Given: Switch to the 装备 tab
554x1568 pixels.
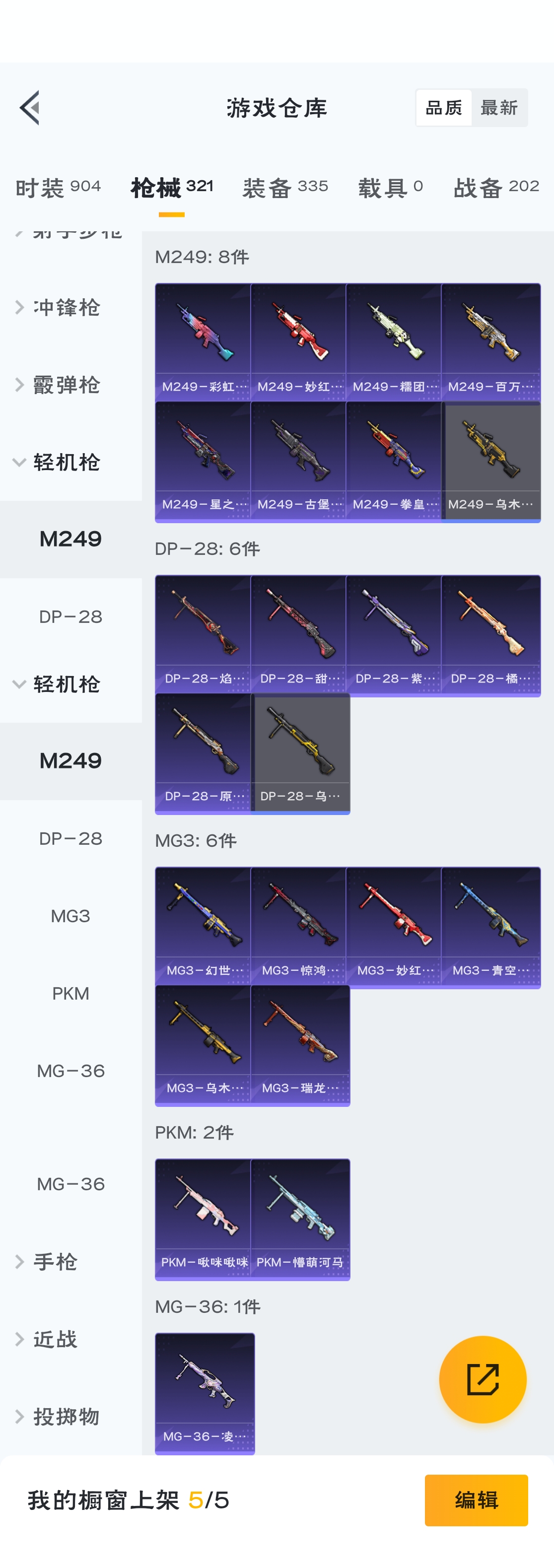Looking at the screenshot, I should [x=285, y=188].
